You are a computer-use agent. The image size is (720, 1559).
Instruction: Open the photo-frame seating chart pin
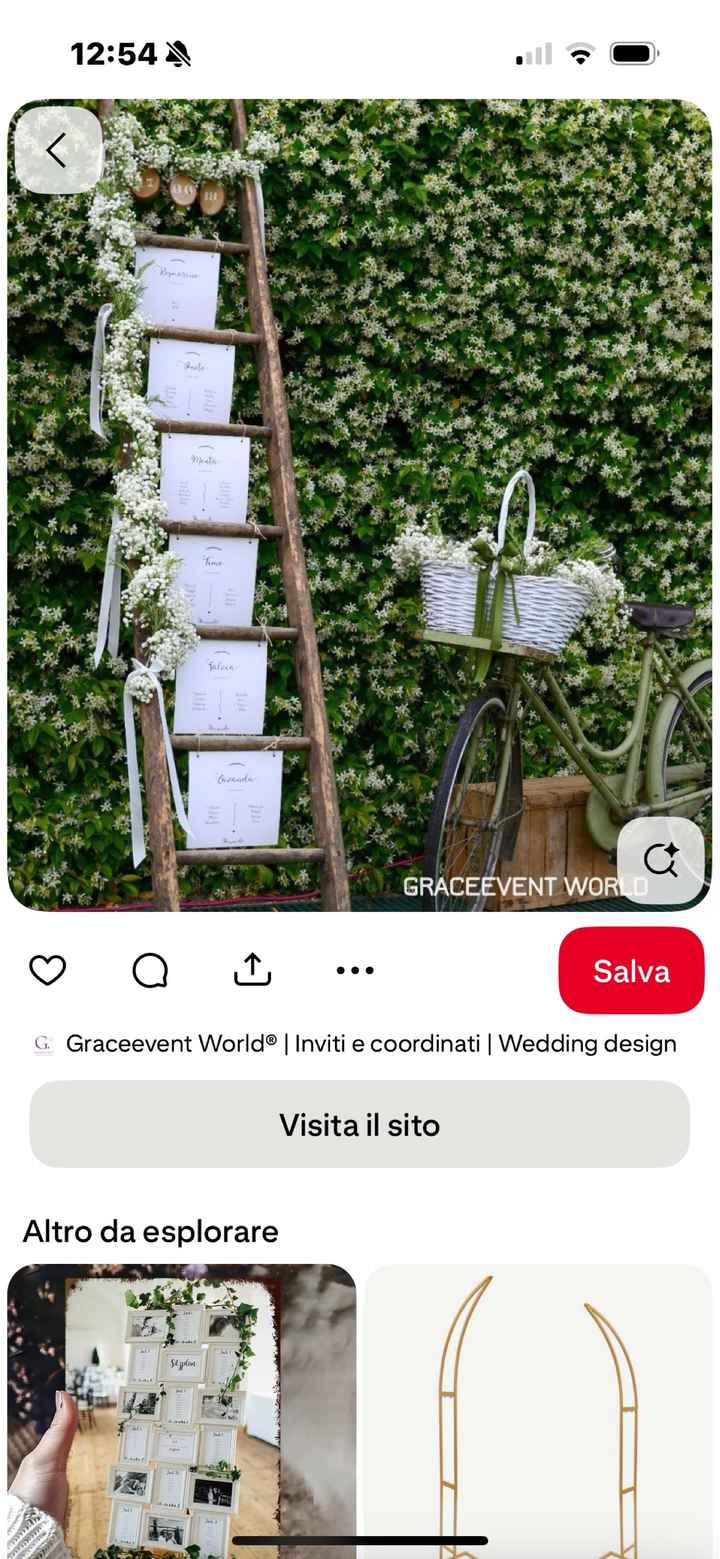pos(181,1410)
